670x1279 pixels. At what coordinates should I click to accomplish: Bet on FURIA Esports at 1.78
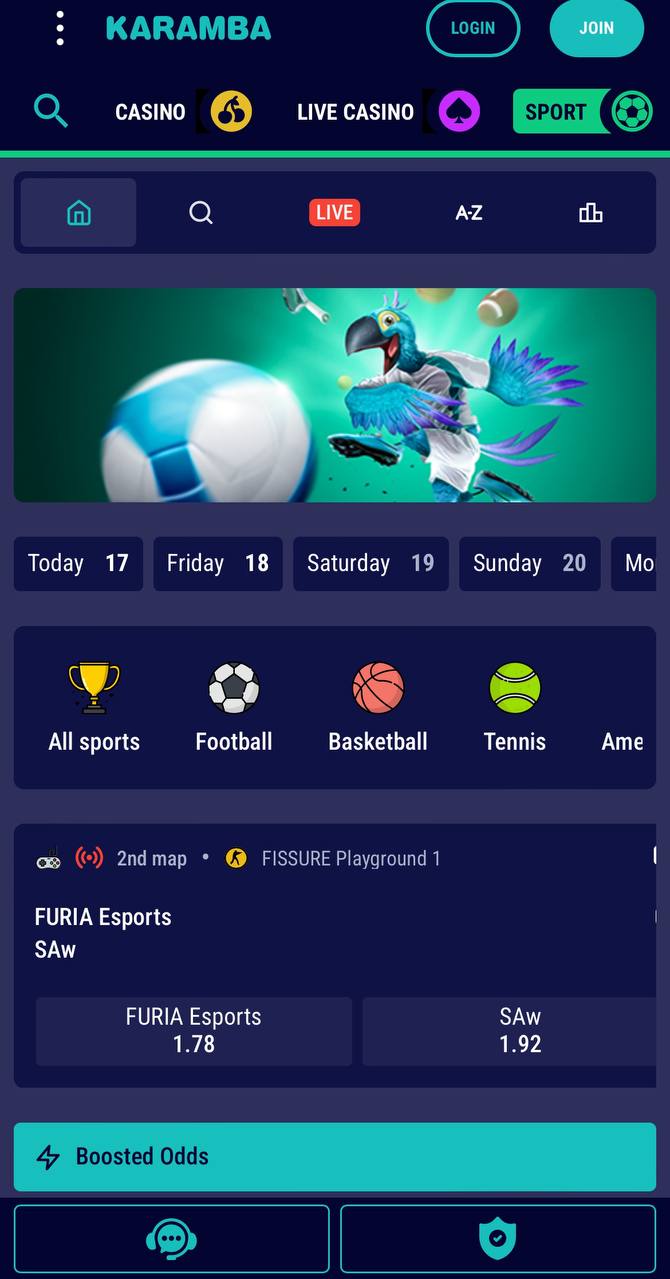(194, 1031)
